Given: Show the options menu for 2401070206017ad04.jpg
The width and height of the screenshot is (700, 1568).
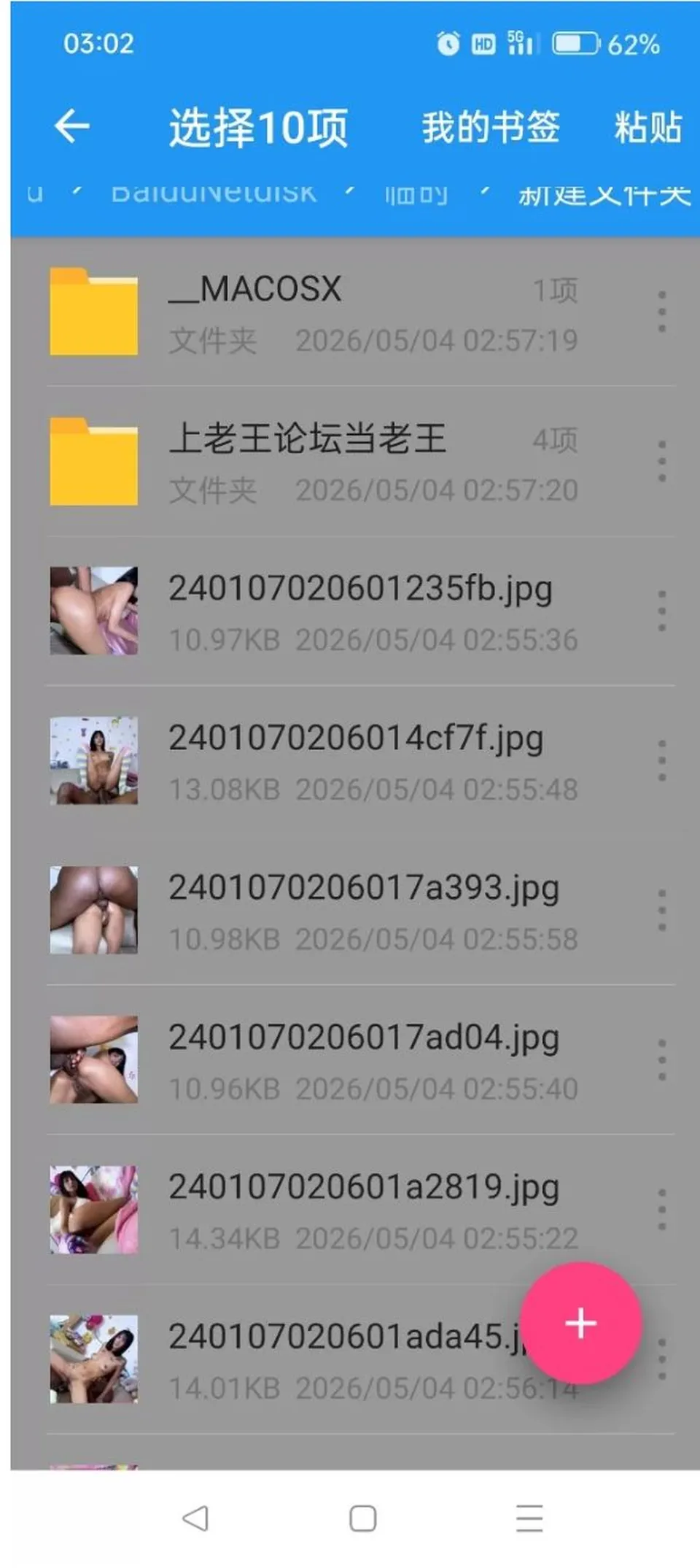Looking at the screenshot, I should [x=661, y=1060].
